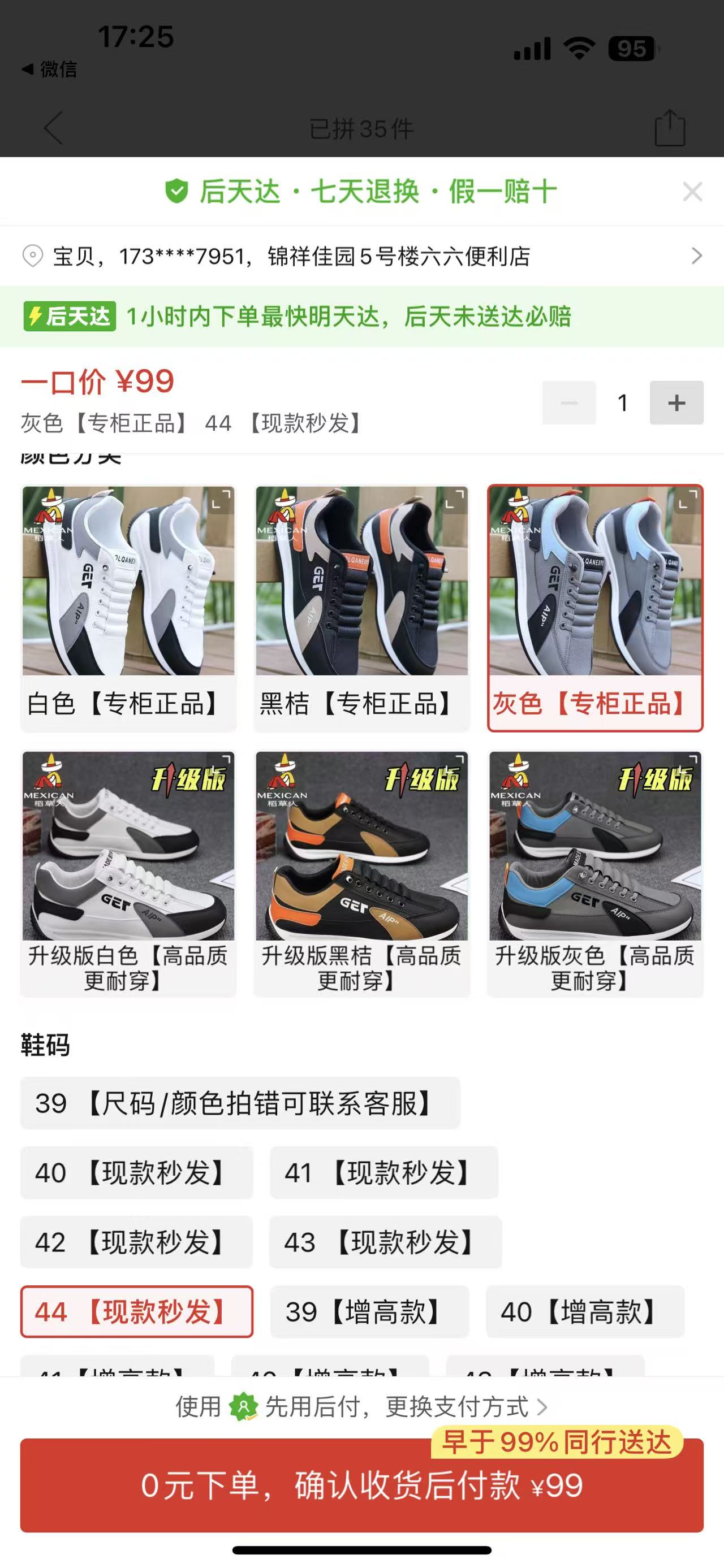The image size is (724, 1568).
Task: Share this product via share icon
Action: click(670, 128)
